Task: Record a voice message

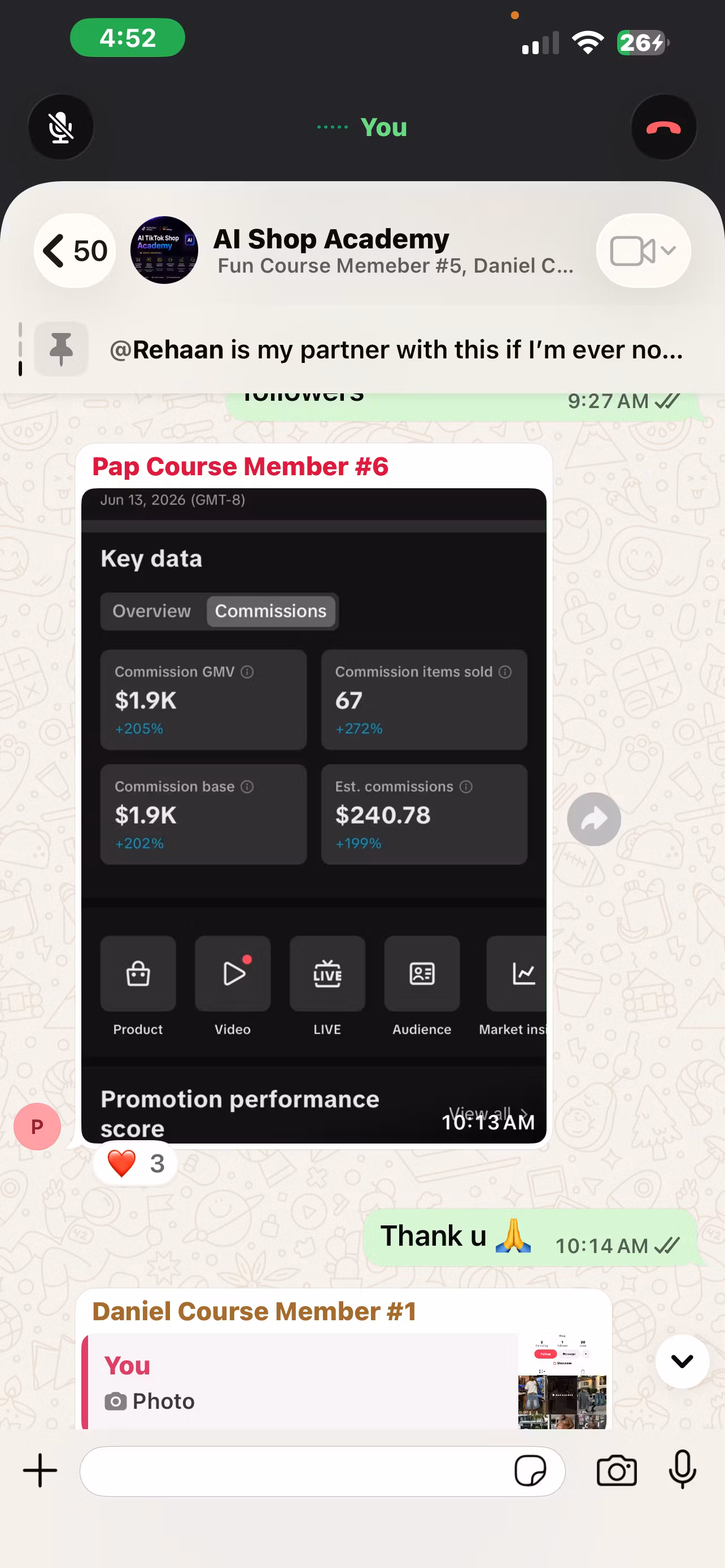Action: pos(682,1470)
